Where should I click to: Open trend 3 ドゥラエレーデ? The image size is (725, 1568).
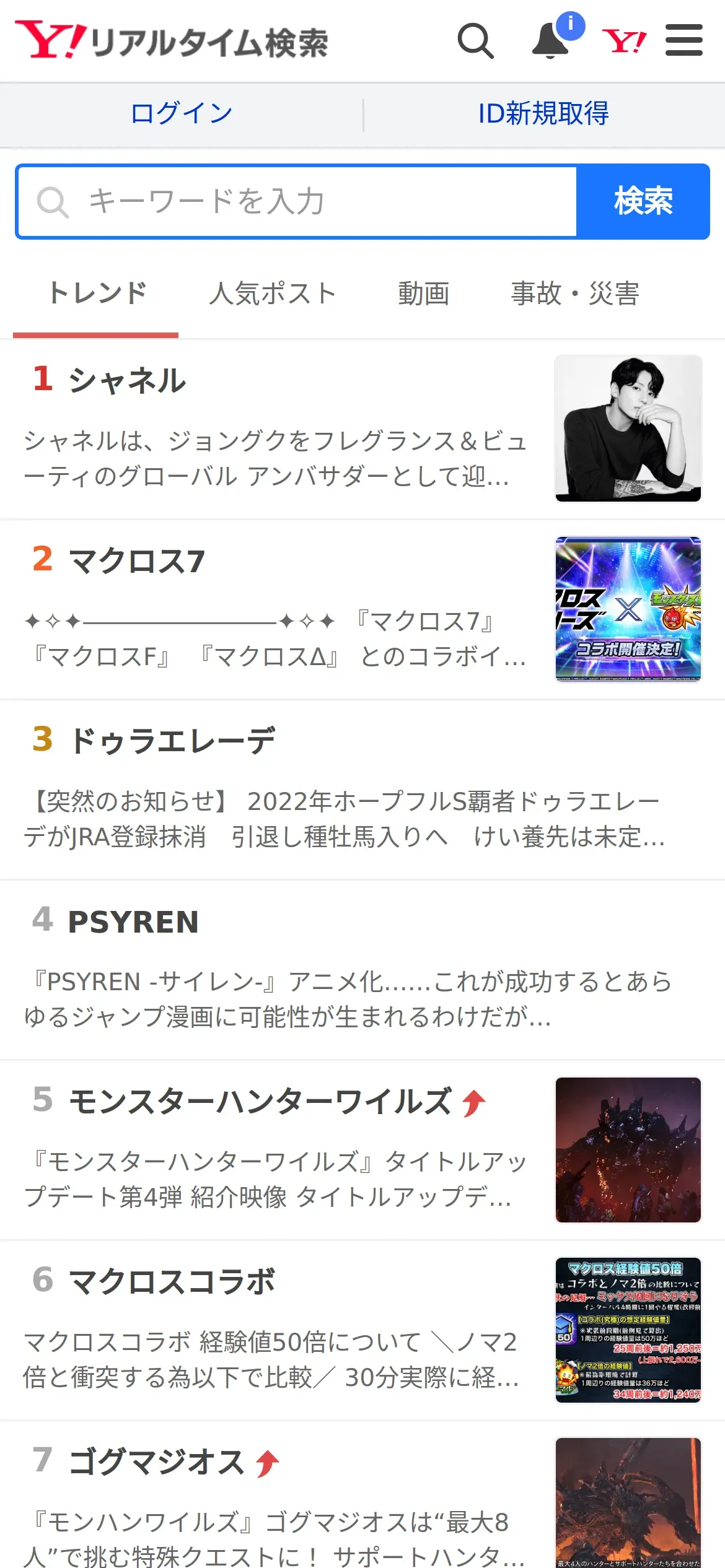click(172, 741)
